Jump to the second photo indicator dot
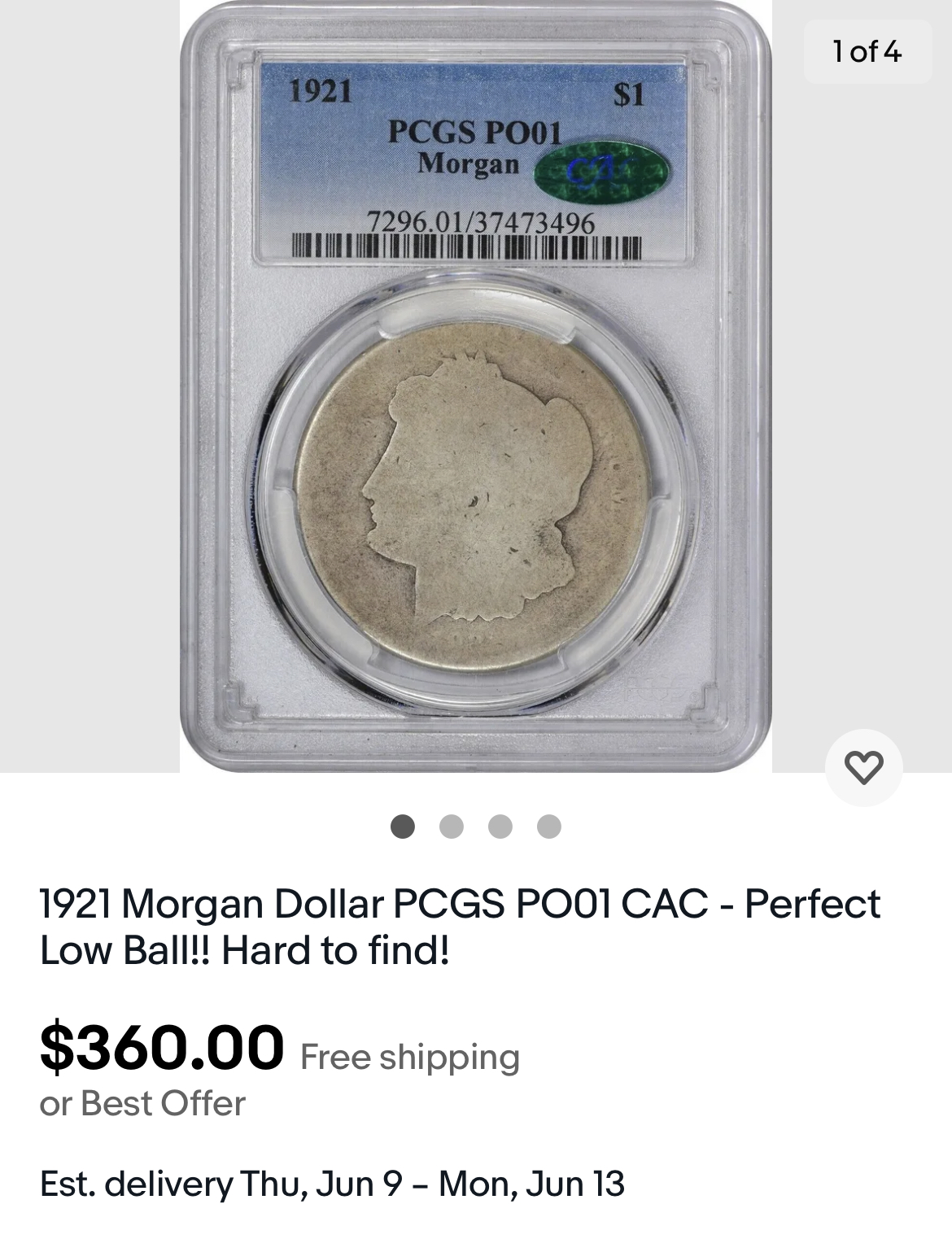The width and height of the screenshot is (952, 1252). tap(451, 827)
